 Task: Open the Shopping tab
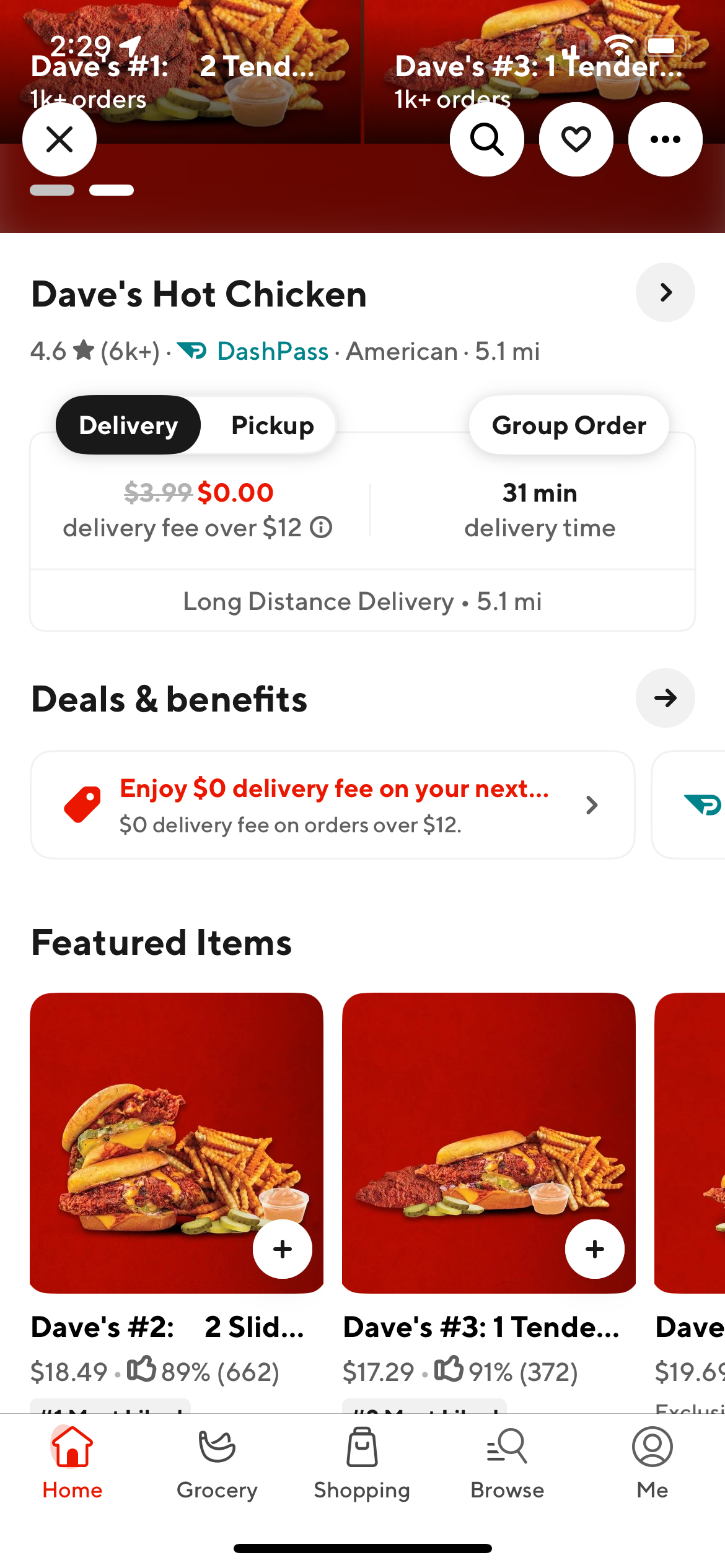coord(362,1463)
